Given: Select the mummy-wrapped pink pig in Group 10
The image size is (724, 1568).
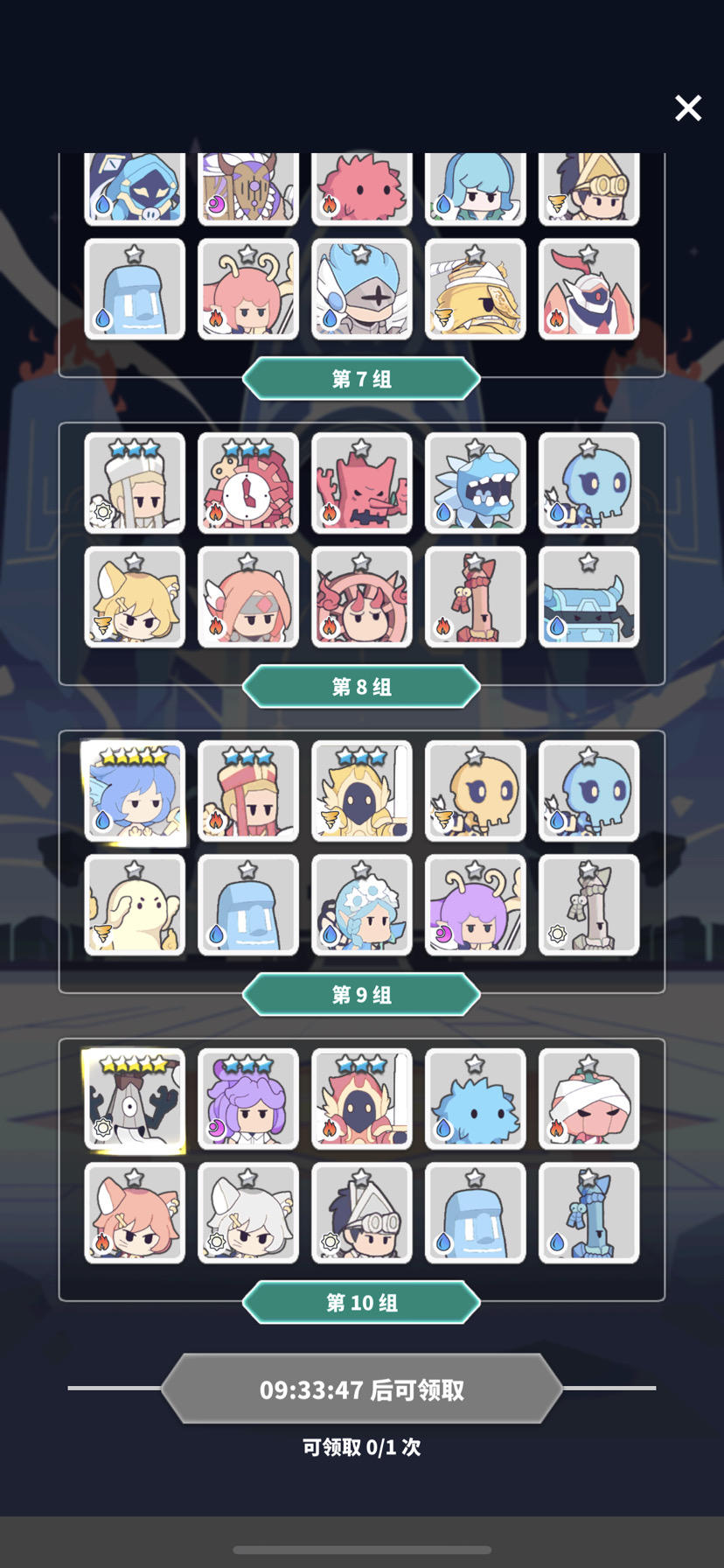Looking at the screenshot, I should (x=588, y=1100).
